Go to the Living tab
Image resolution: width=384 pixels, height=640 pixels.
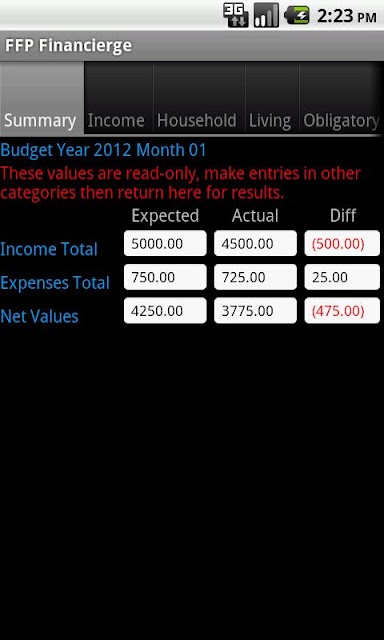point(272,98)
